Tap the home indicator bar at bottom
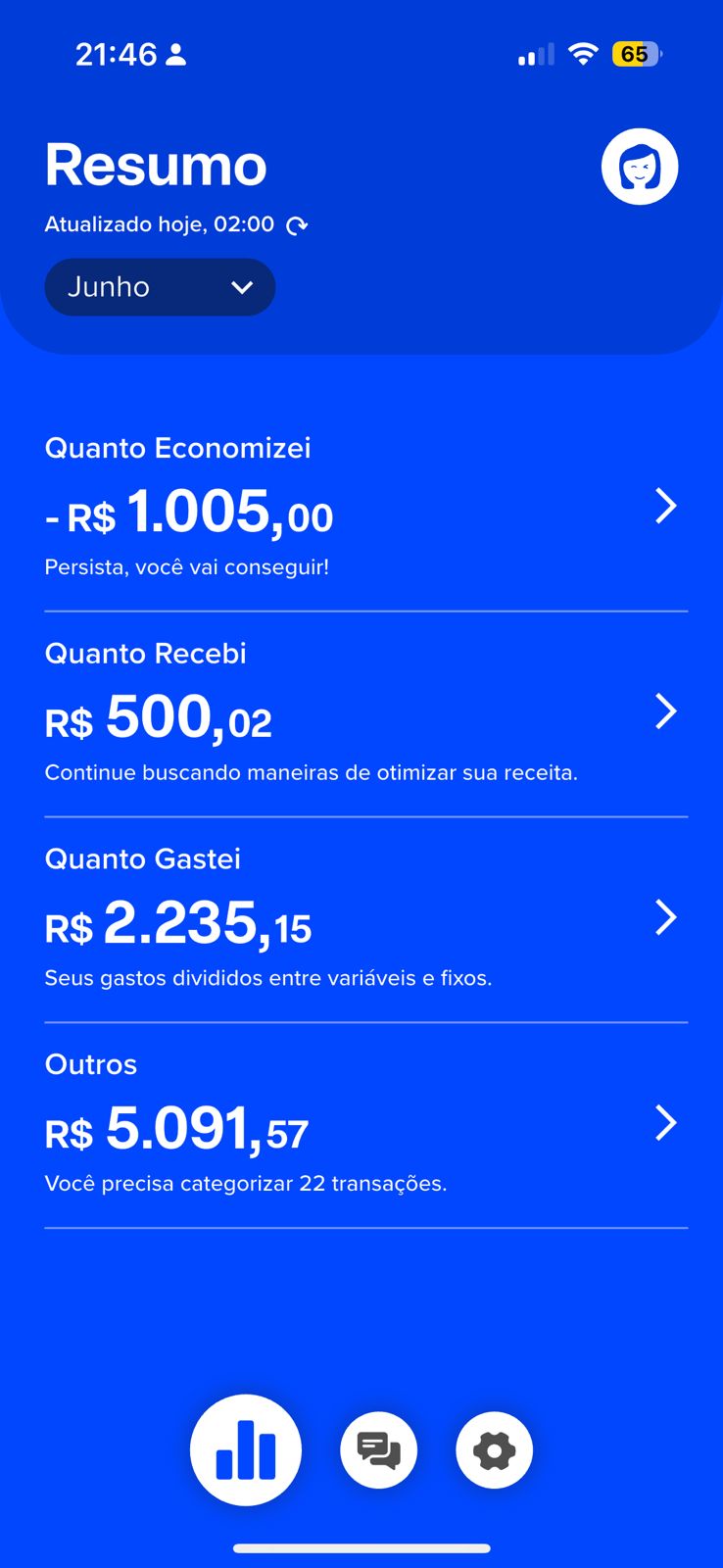This screenshot has width=723, height=1568. point(361,1548)
